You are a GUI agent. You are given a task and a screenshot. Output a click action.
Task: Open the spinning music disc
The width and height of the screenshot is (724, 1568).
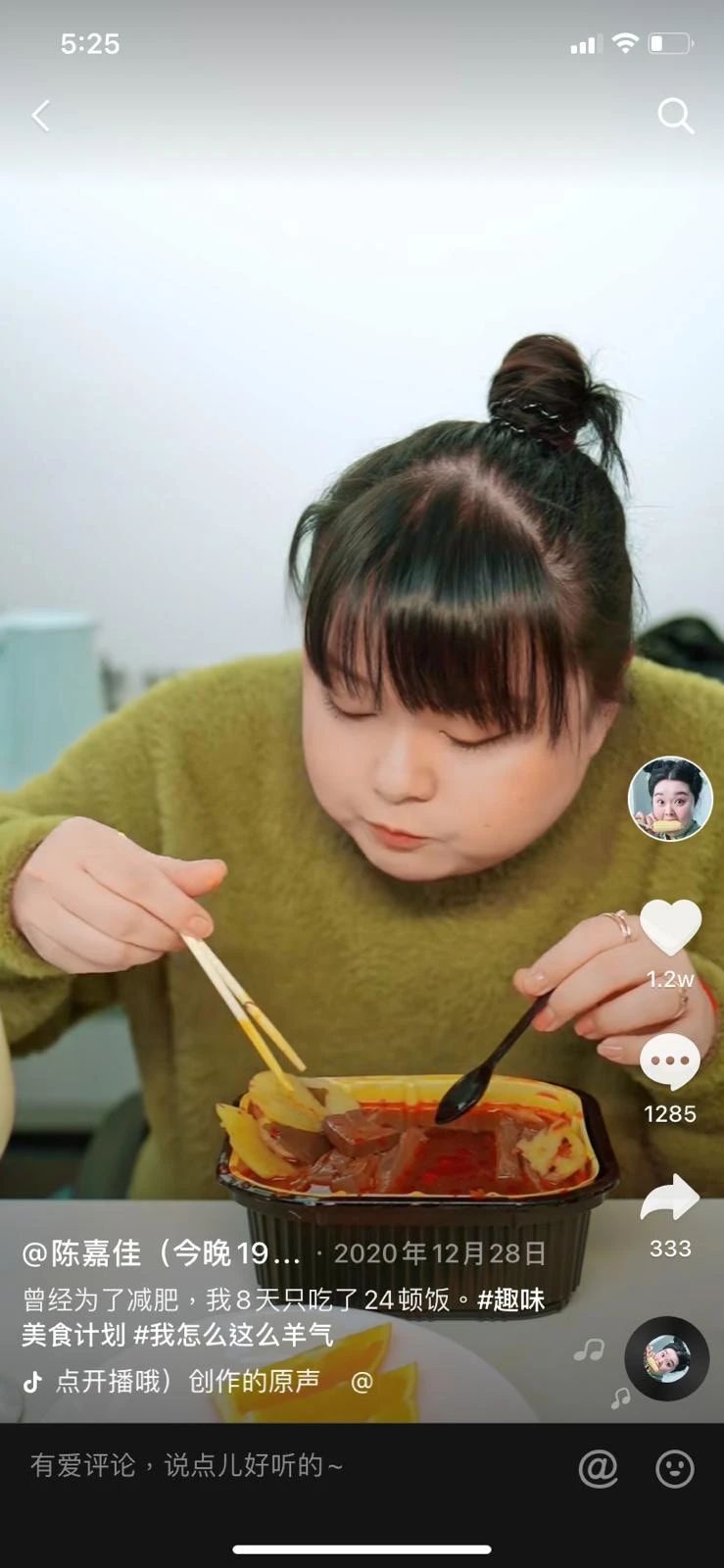point(666,1358)
